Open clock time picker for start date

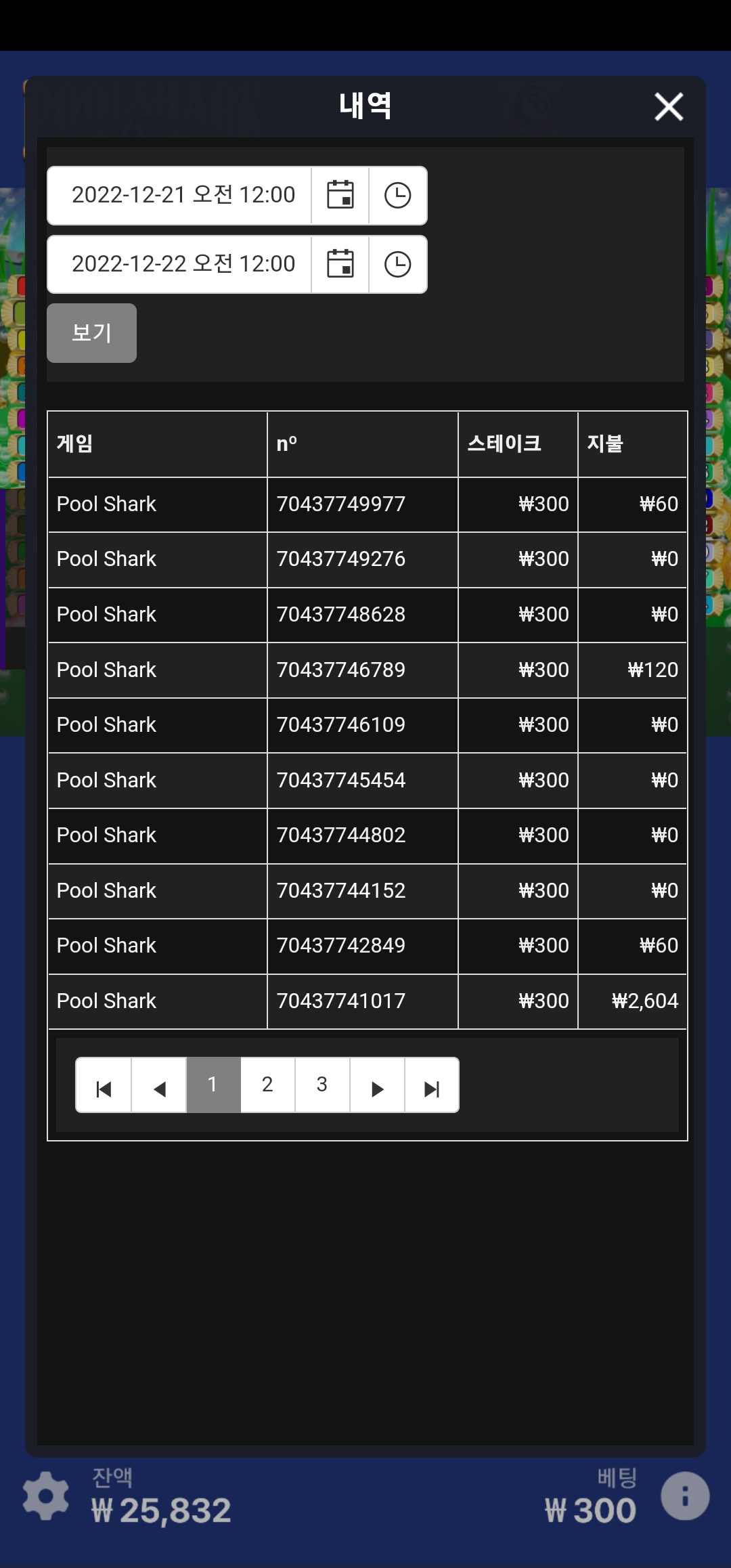coord(398,196)
